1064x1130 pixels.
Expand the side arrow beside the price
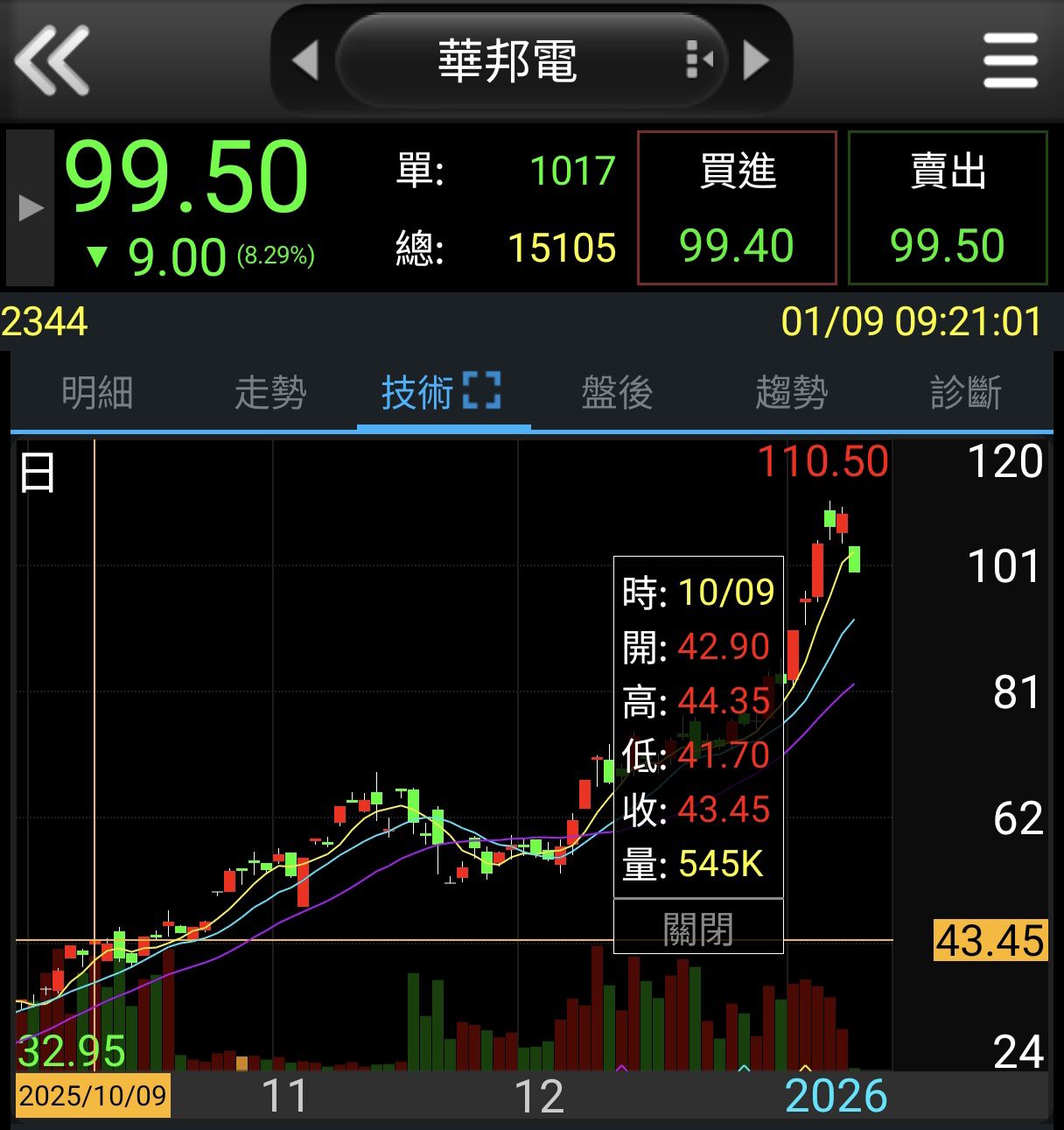[x=31, y=208]
